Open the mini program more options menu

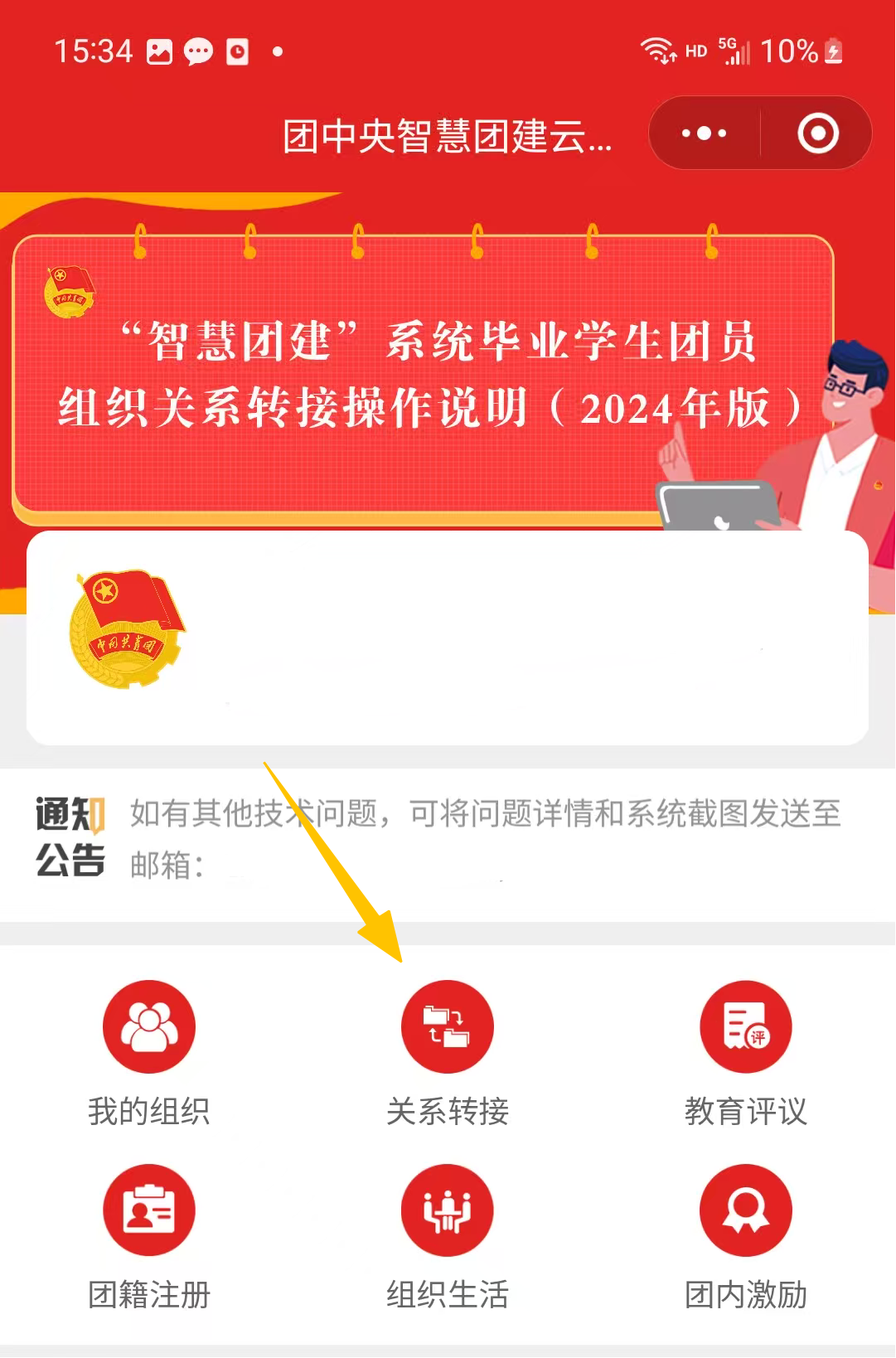coord(704,133)
